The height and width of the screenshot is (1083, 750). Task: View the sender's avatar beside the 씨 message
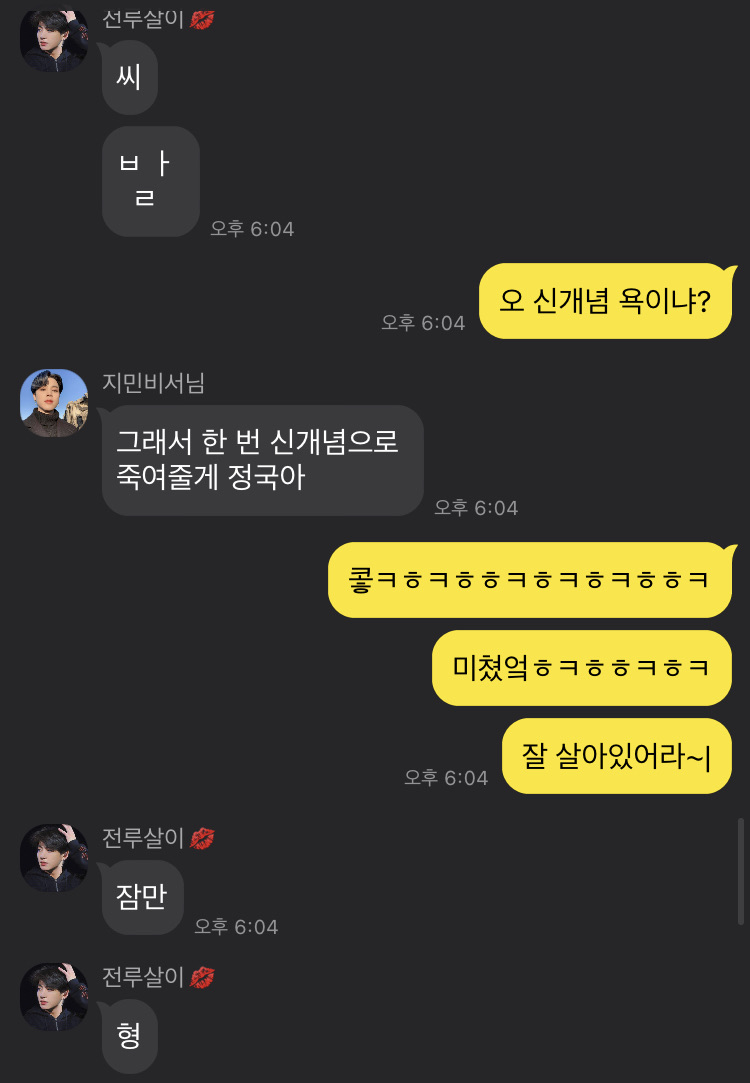click(x=54, y=38)
